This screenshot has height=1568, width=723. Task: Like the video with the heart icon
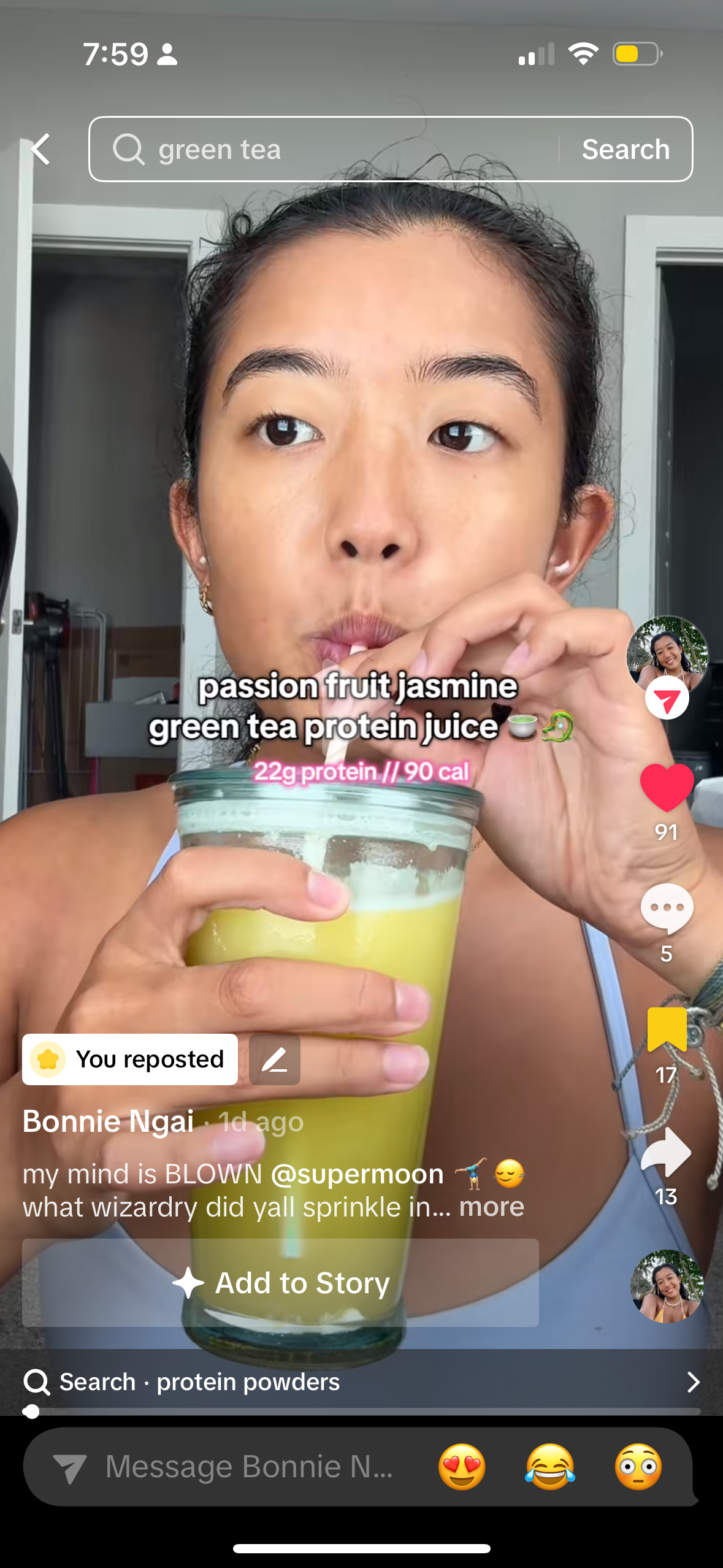pyautogui.click(x=667, y=787)
